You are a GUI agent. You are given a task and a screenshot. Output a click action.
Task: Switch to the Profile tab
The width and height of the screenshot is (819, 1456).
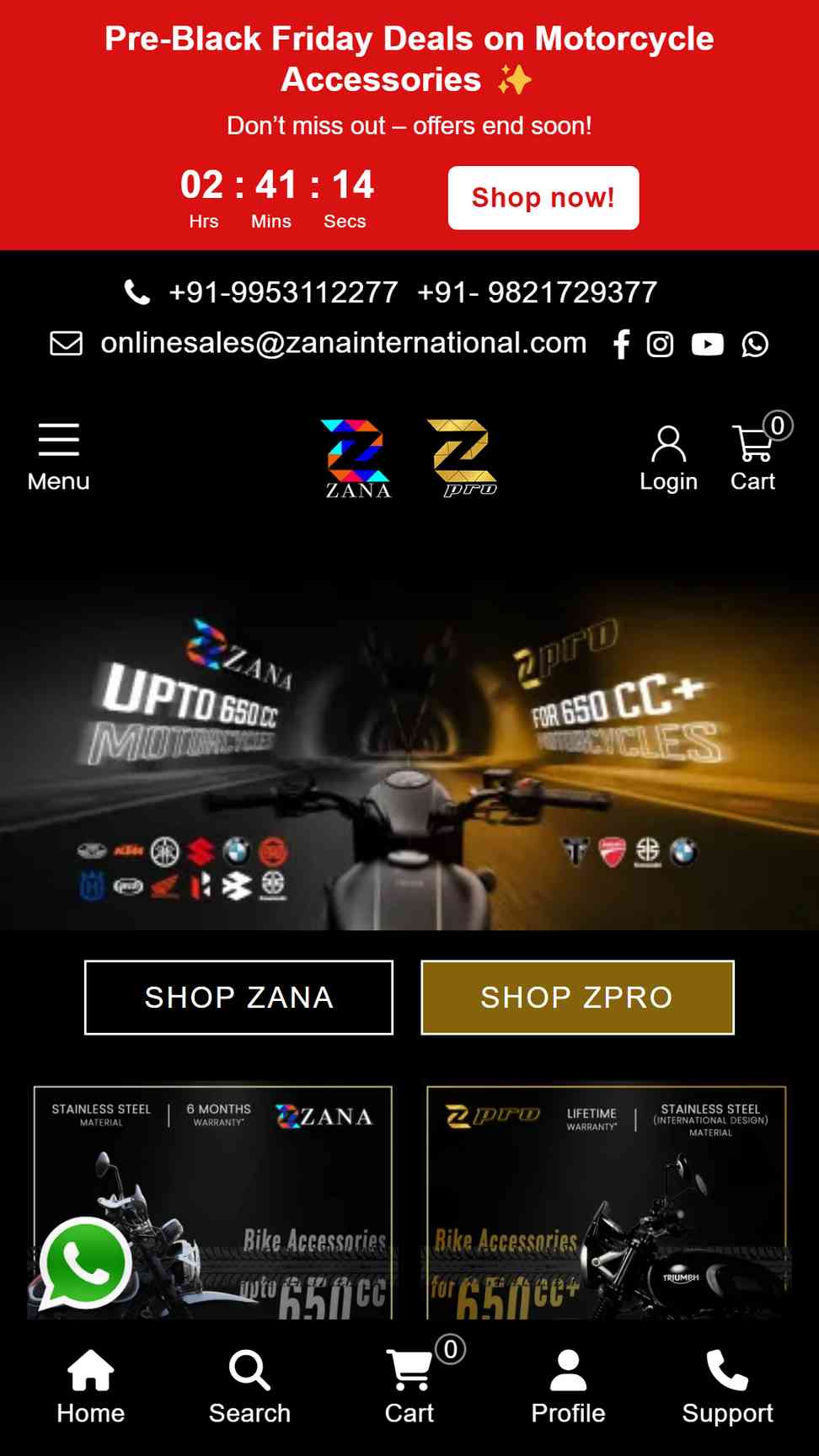(568, 1386)
